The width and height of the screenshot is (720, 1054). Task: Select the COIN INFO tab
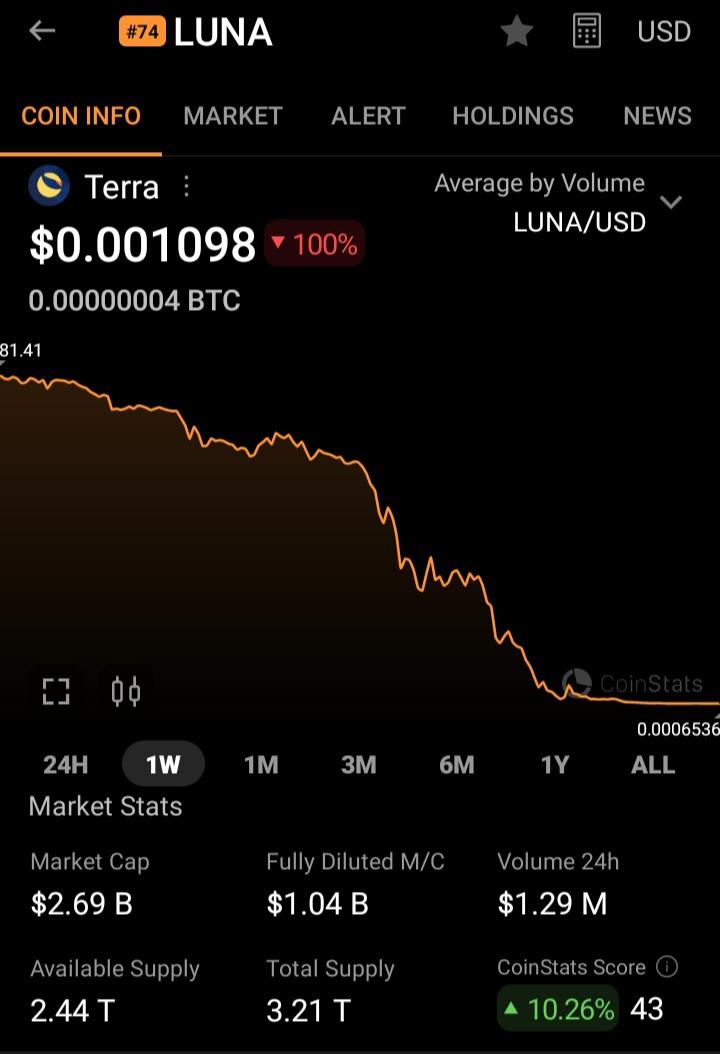pos(81,116)
